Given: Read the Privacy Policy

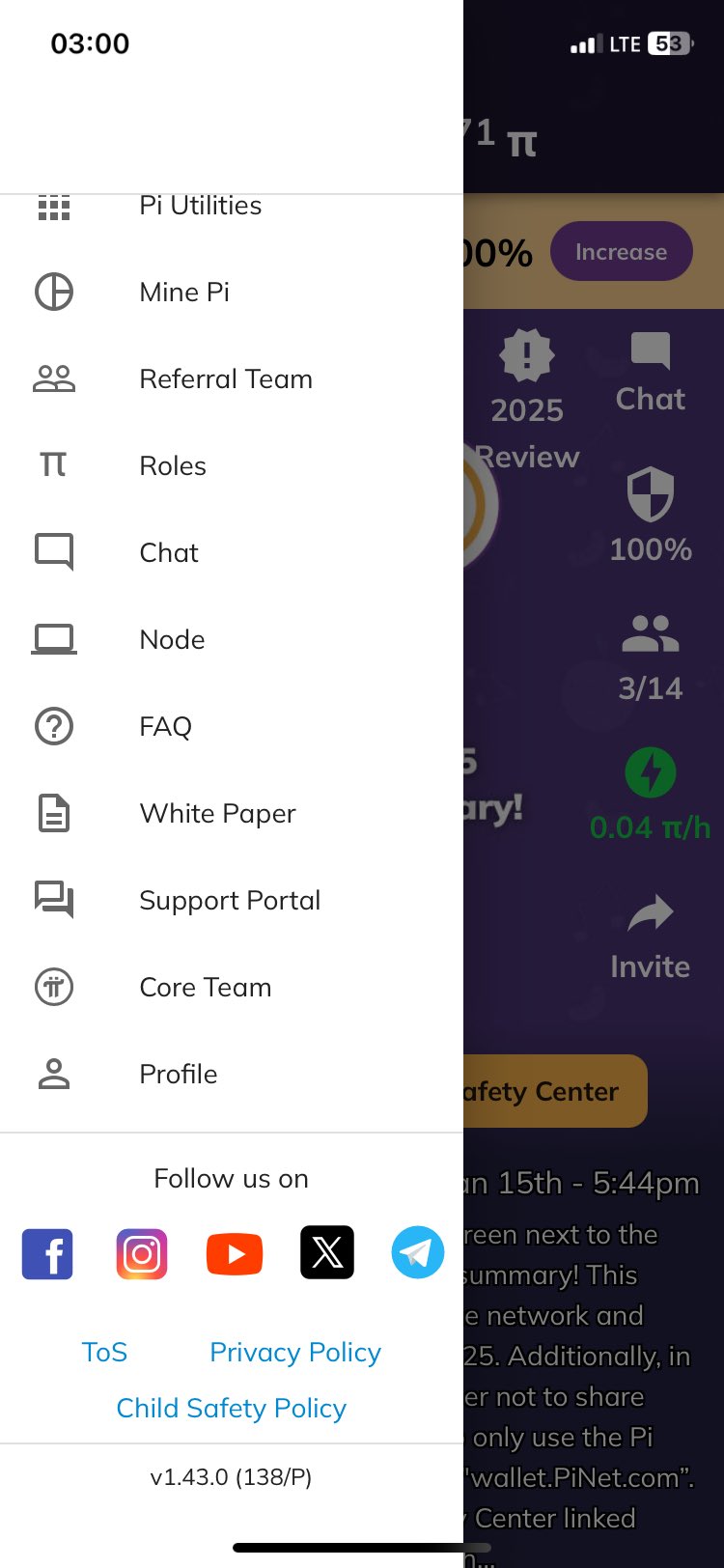Looking at the screenshot, I should (x=295, y=1352).
